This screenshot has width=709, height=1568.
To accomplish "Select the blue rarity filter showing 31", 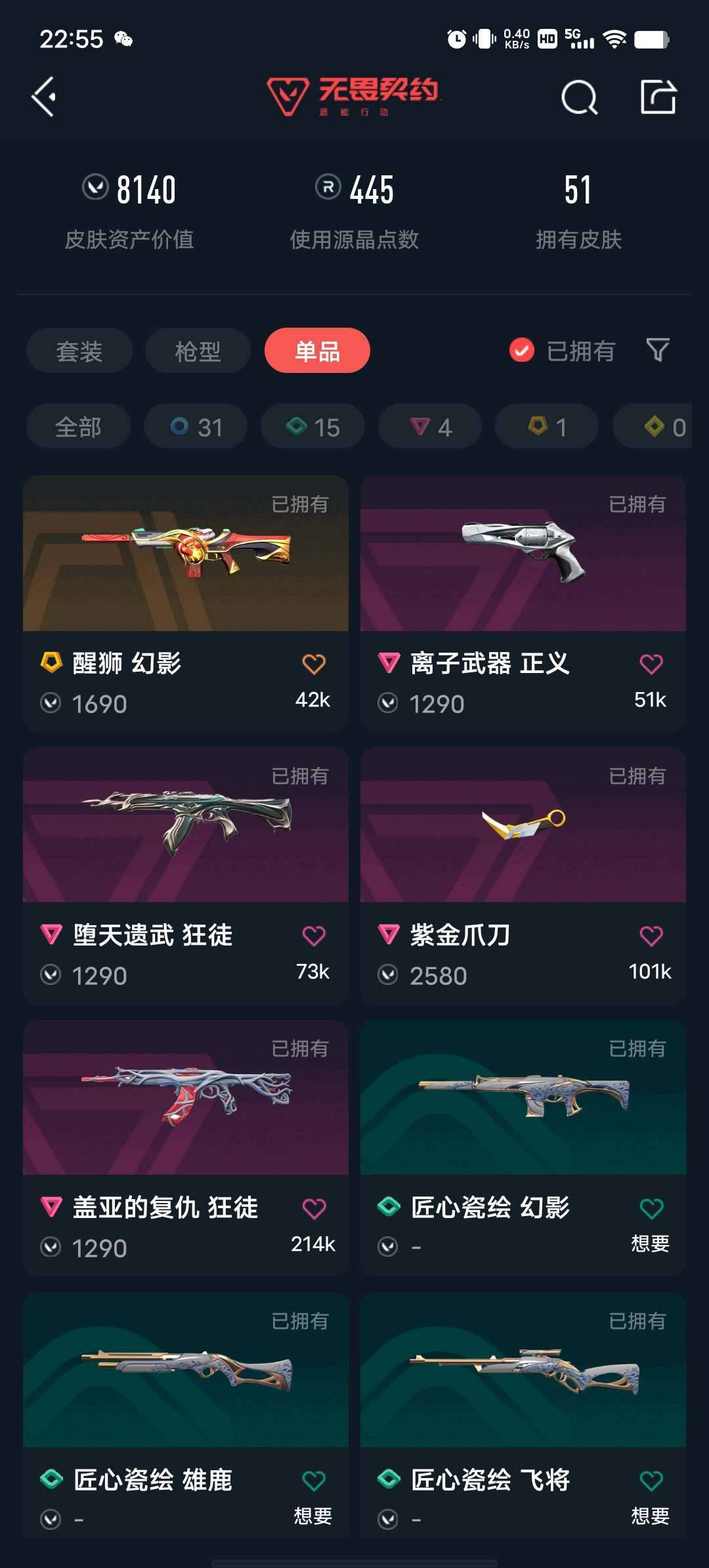I will coord(195,426).
